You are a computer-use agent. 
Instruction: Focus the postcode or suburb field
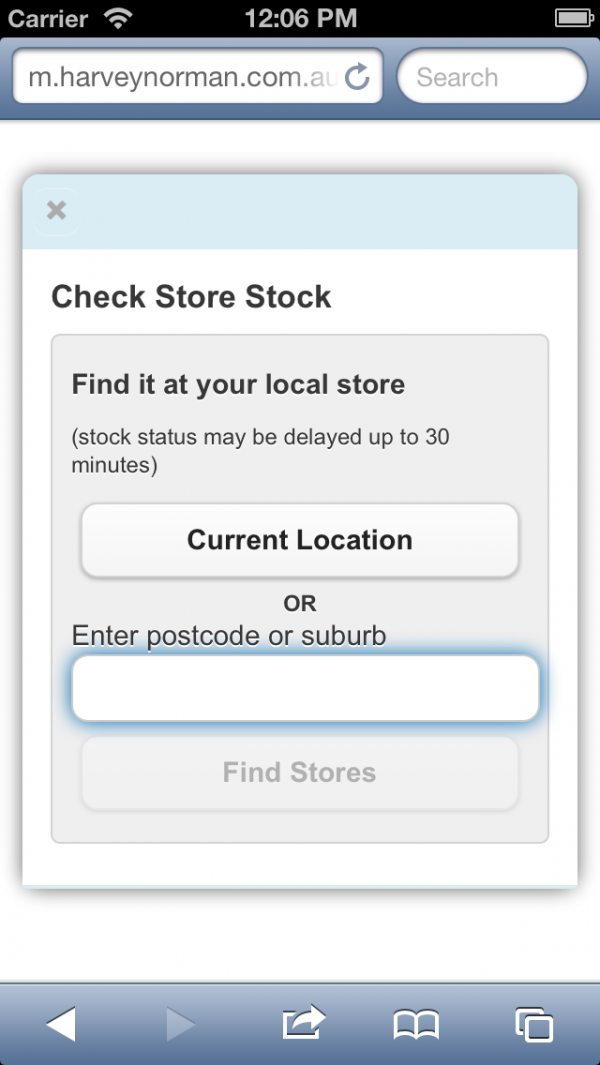[x=305, y=688]
